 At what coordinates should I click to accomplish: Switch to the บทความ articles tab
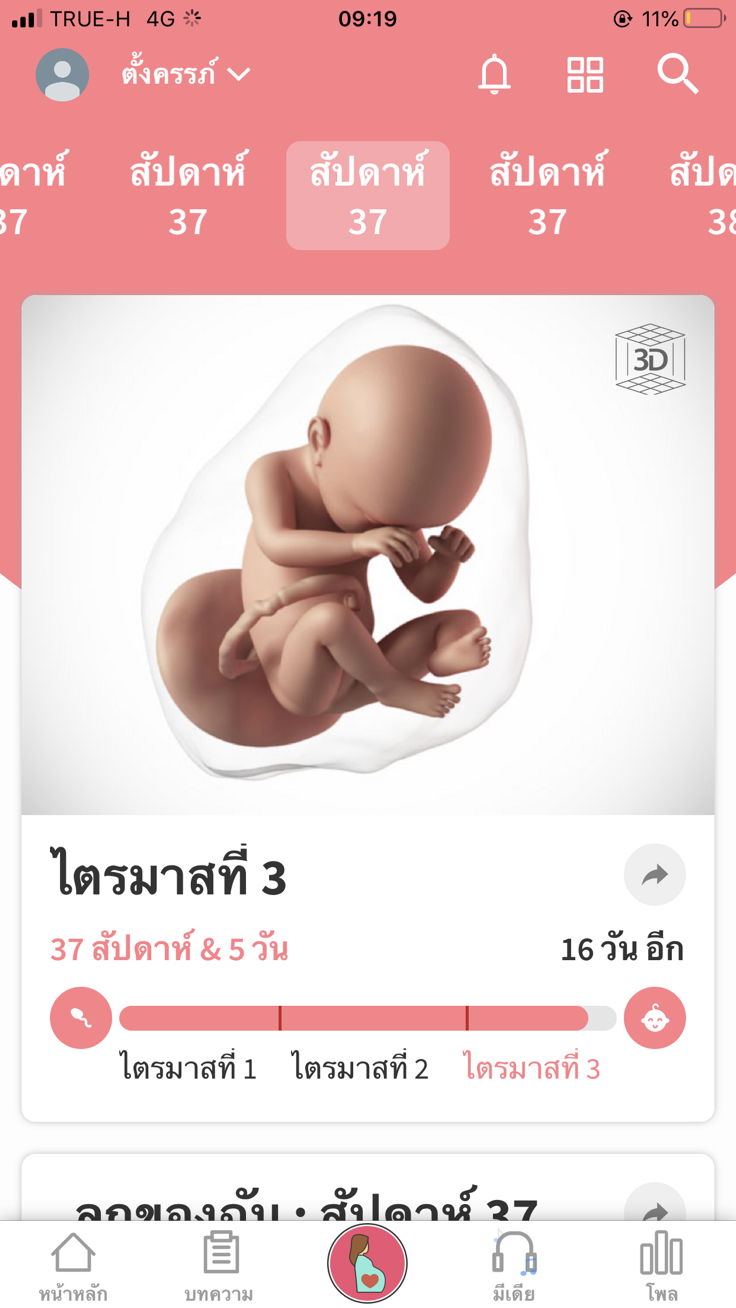coord(219,1266)
